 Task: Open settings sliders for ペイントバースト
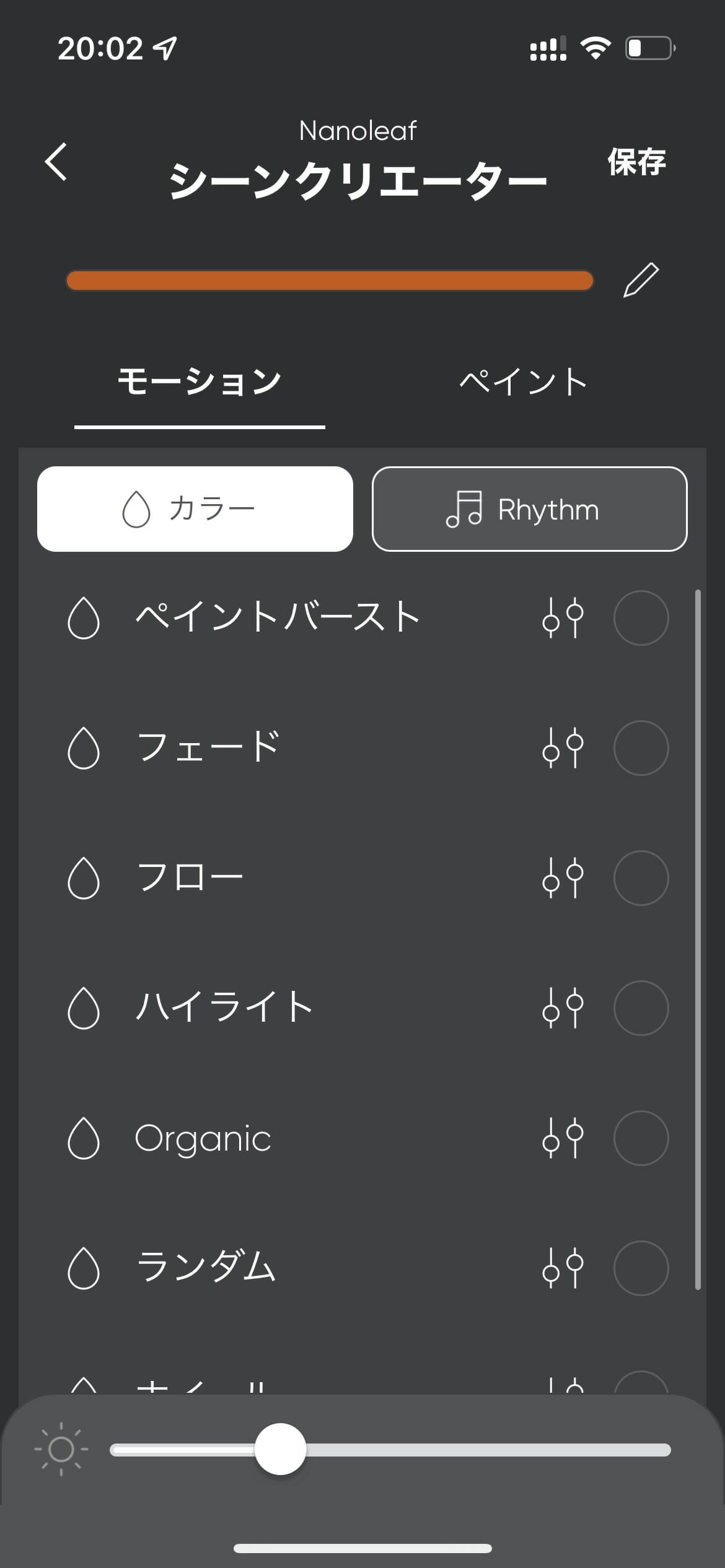[563, 617]
